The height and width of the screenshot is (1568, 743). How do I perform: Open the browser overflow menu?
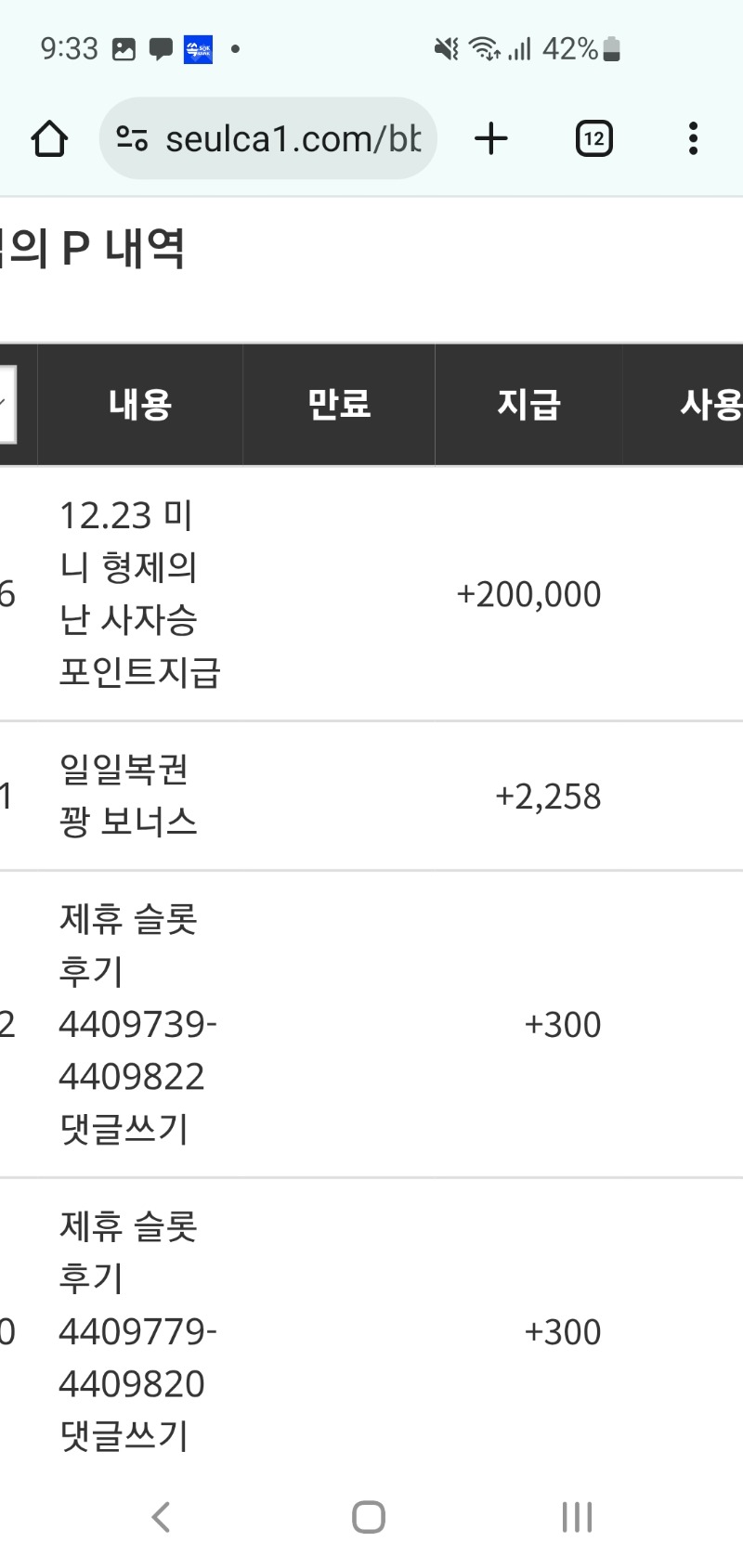click(693, 139)
